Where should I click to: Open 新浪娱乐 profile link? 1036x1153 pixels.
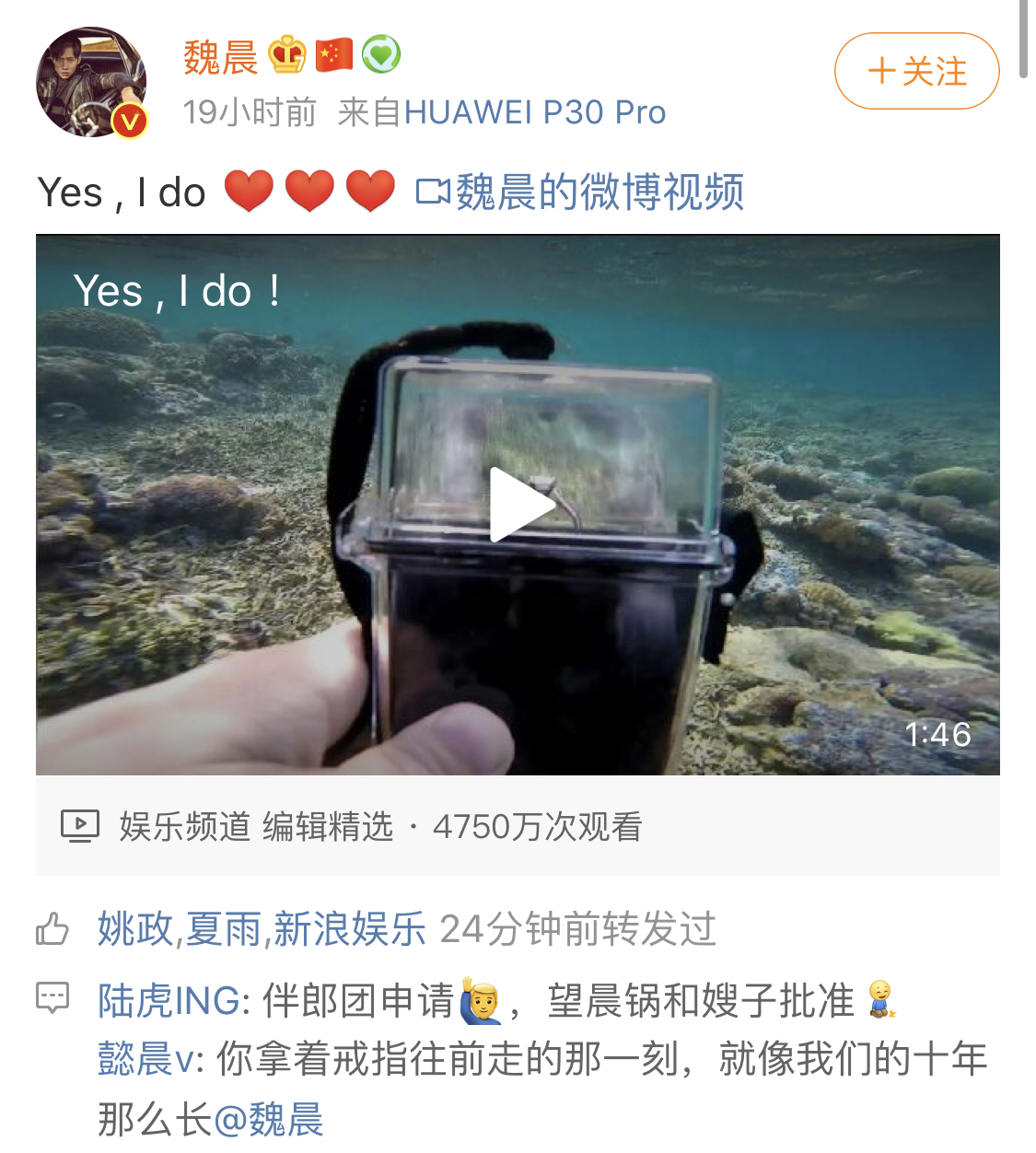coord(350,928)
